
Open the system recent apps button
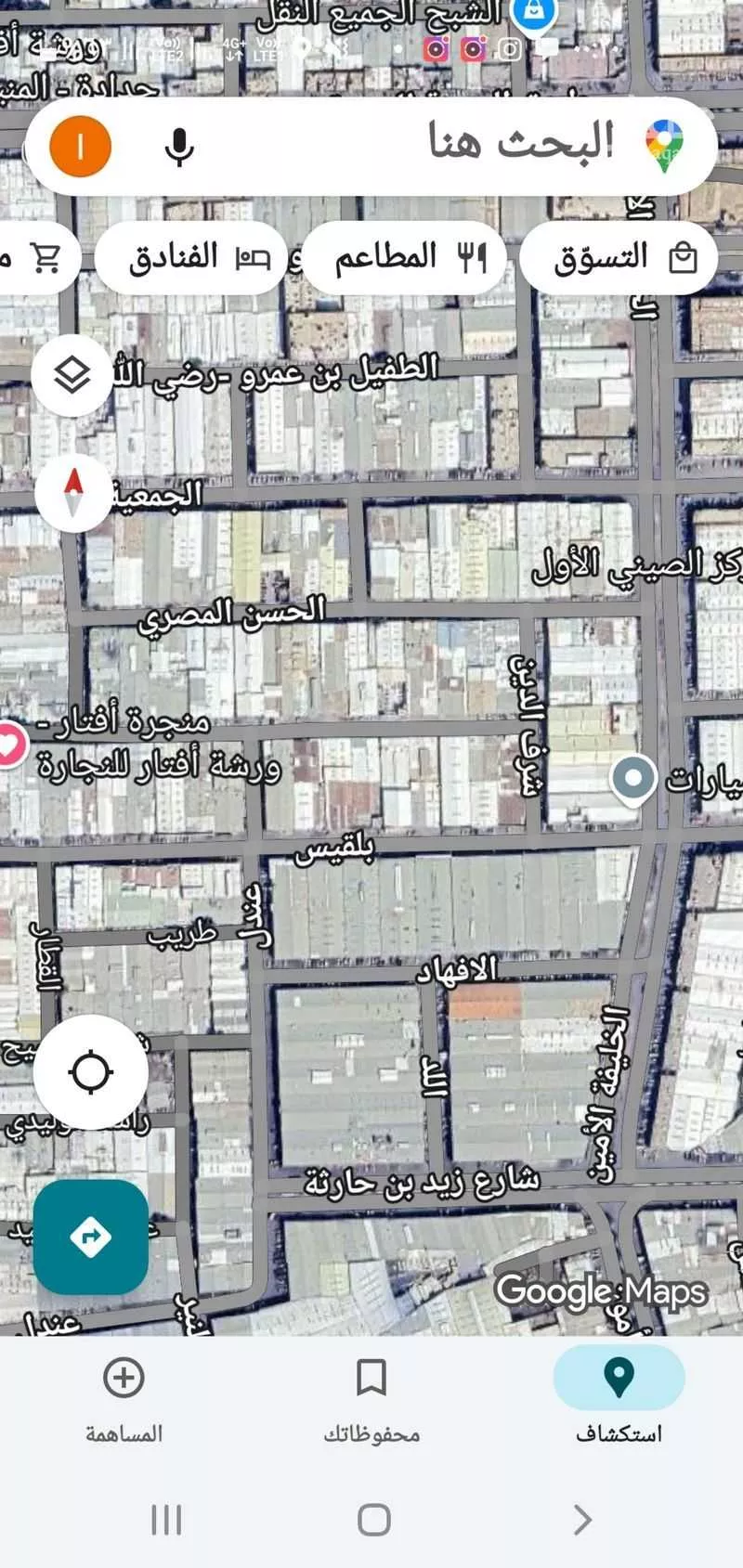pos(166,1520)
